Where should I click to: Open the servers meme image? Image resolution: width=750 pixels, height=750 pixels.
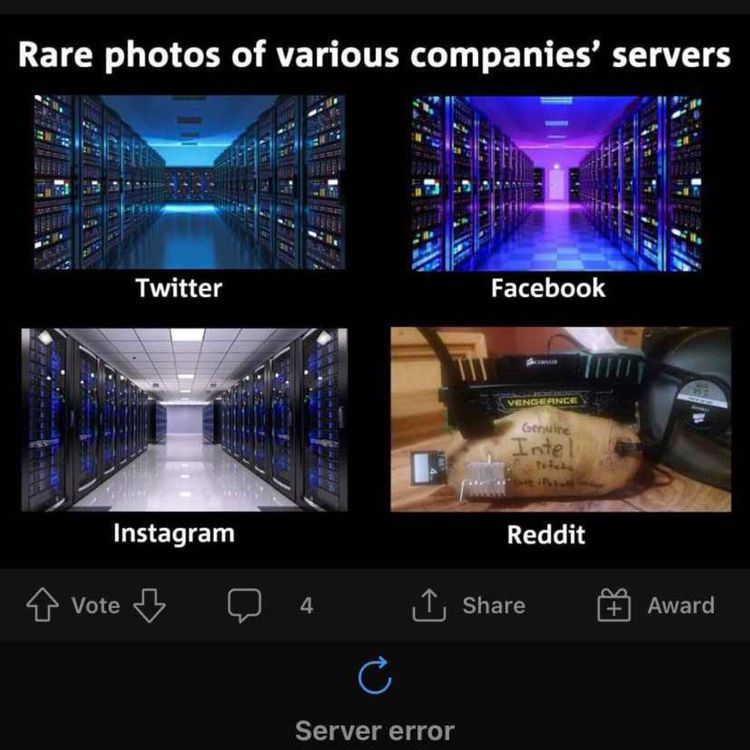pos(375,300)
